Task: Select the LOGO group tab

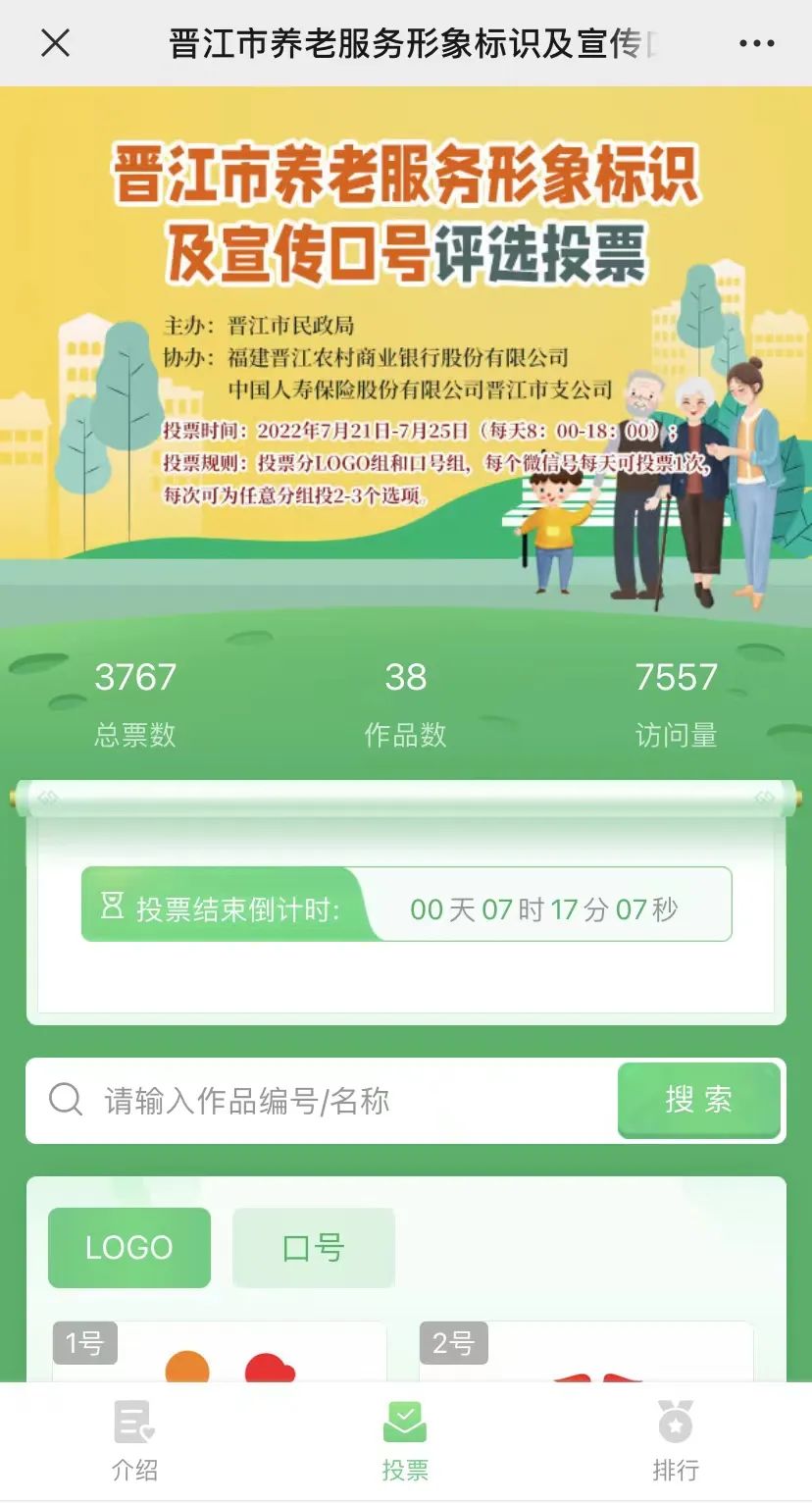Action: pos(128,1247)
